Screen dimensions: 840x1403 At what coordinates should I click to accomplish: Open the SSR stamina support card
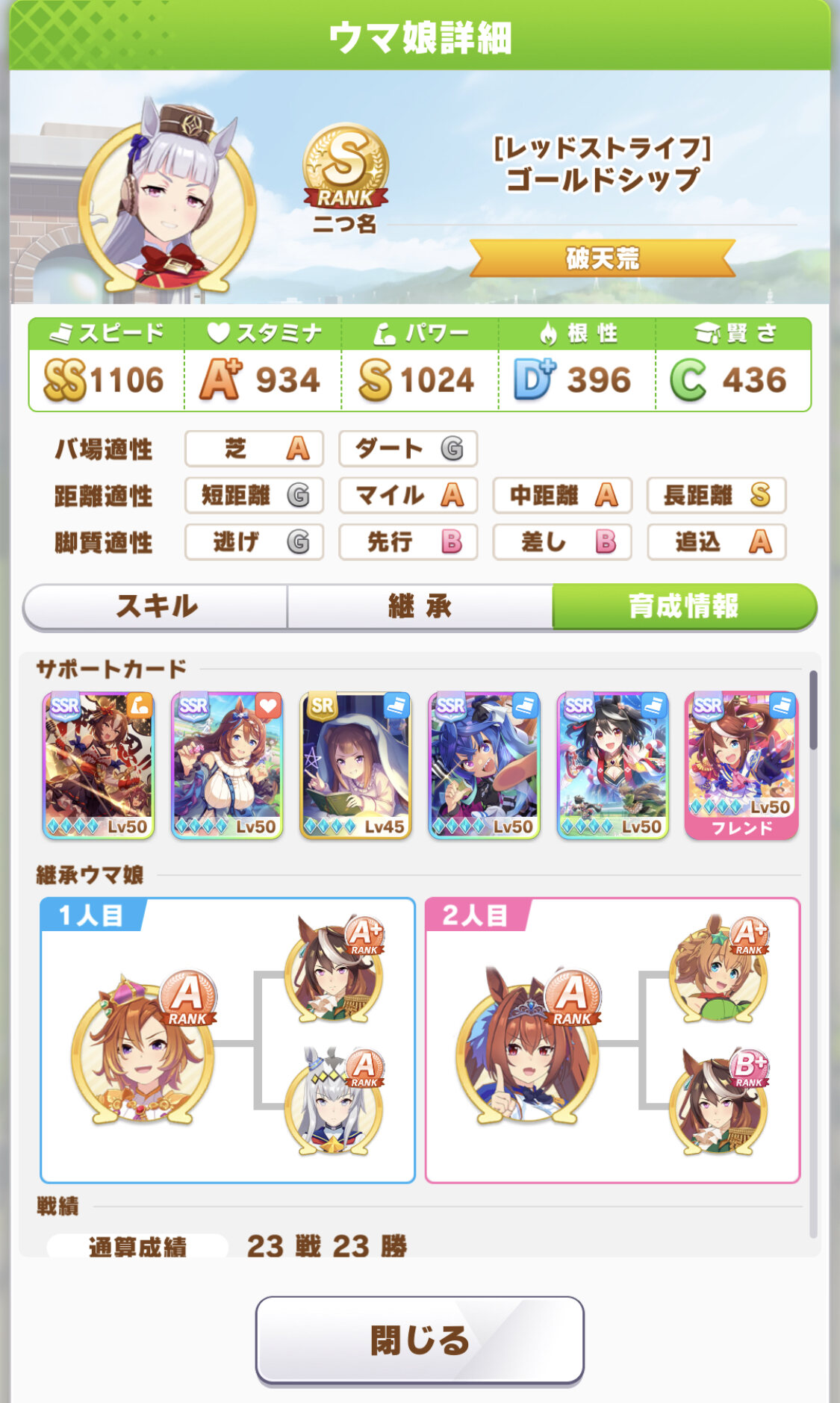pos(227,765)
